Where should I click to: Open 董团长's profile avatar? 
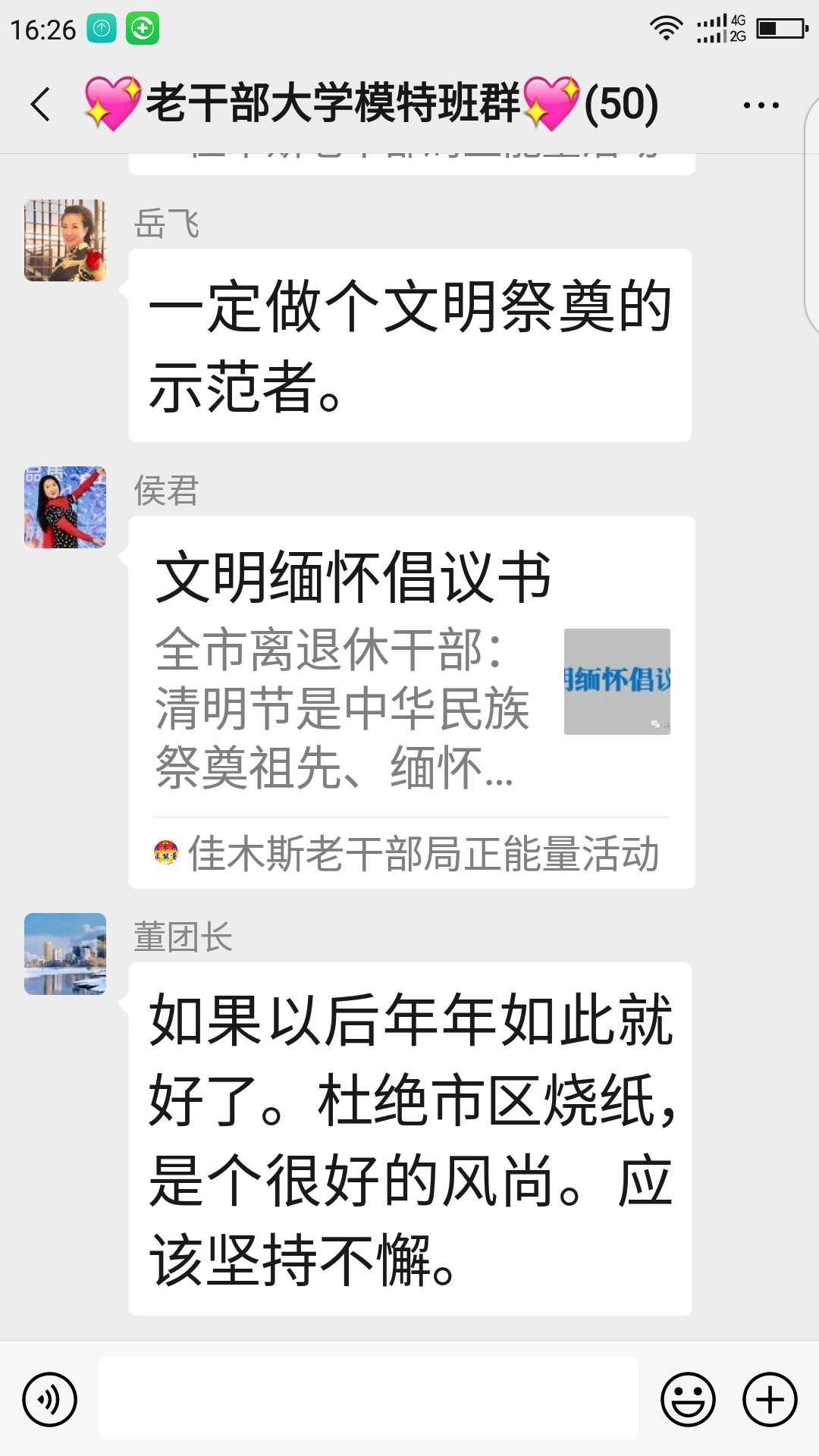pos(65,954)
